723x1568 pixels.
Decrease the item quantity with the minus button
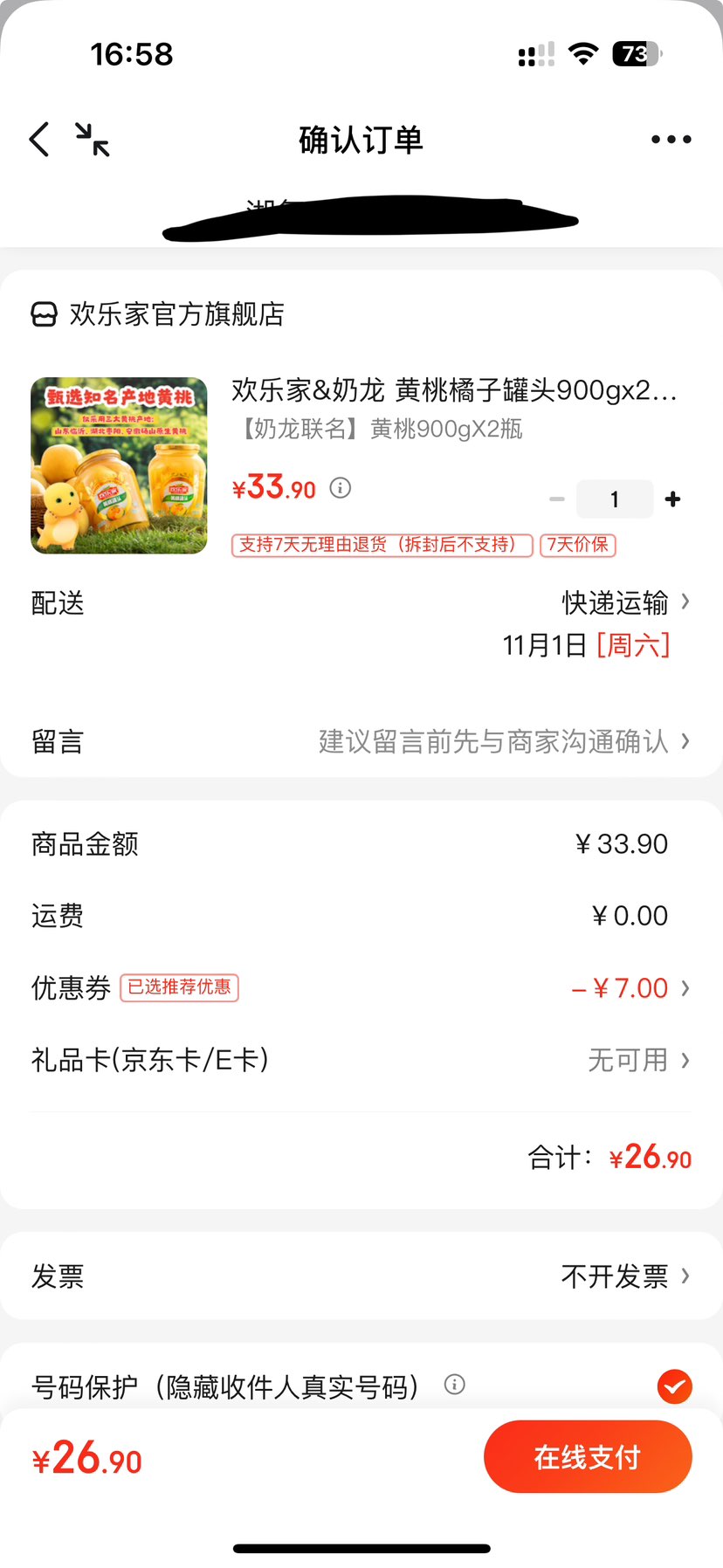(557, 499)
